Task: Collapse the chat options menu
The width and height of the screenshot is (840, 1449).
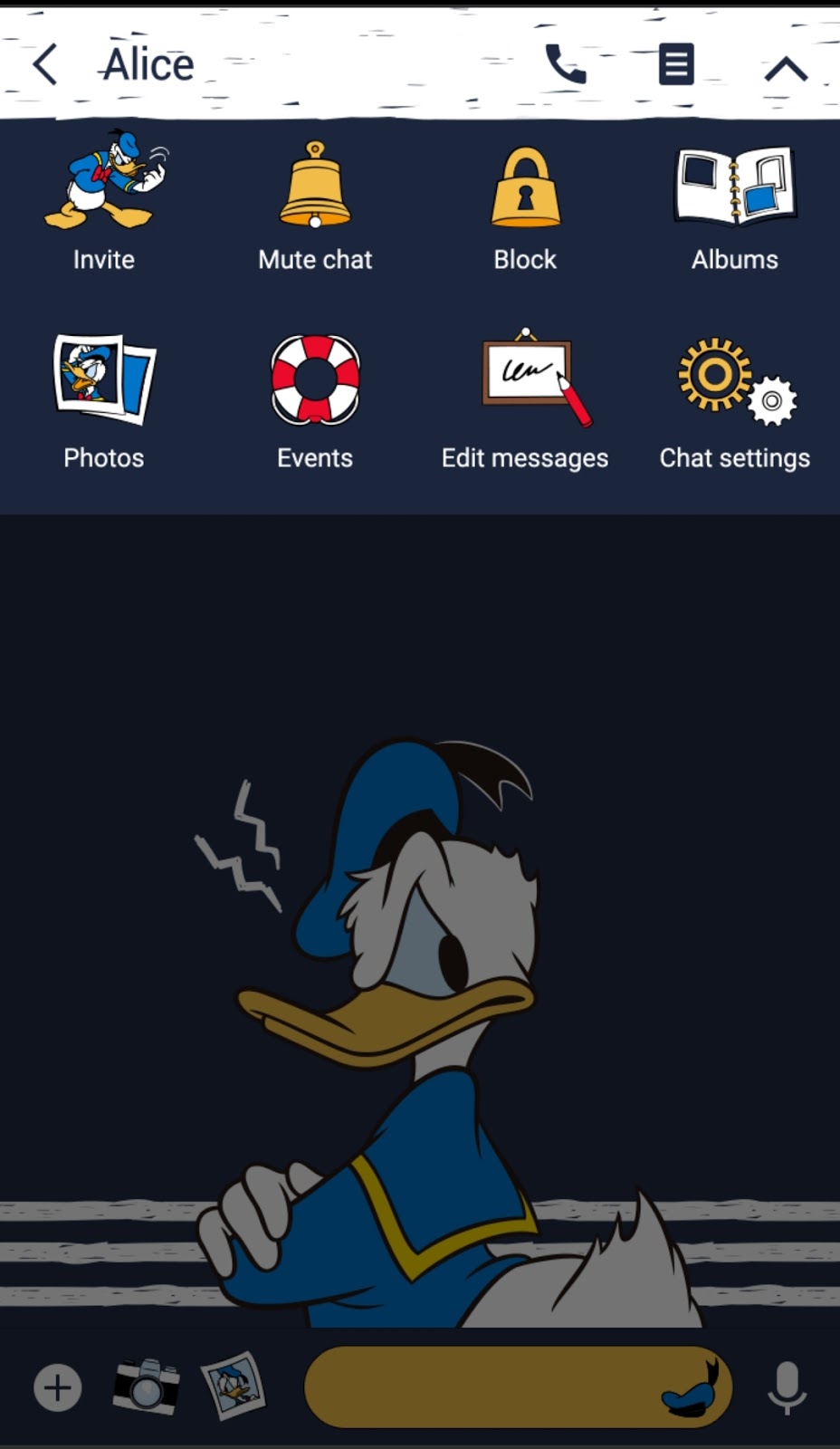Action: coord(785,68)
